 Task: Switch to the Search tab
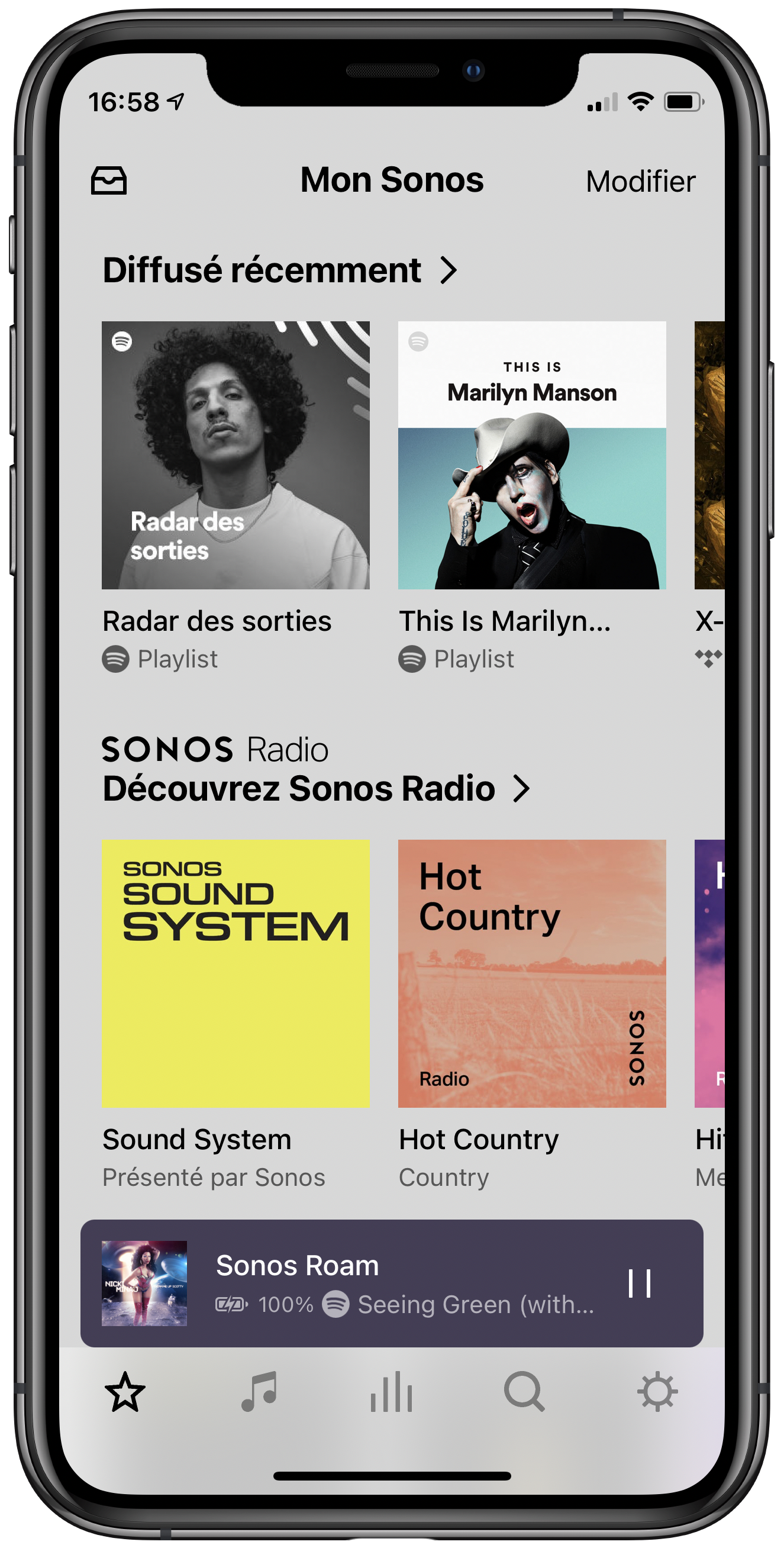(x=524, y=1391)
